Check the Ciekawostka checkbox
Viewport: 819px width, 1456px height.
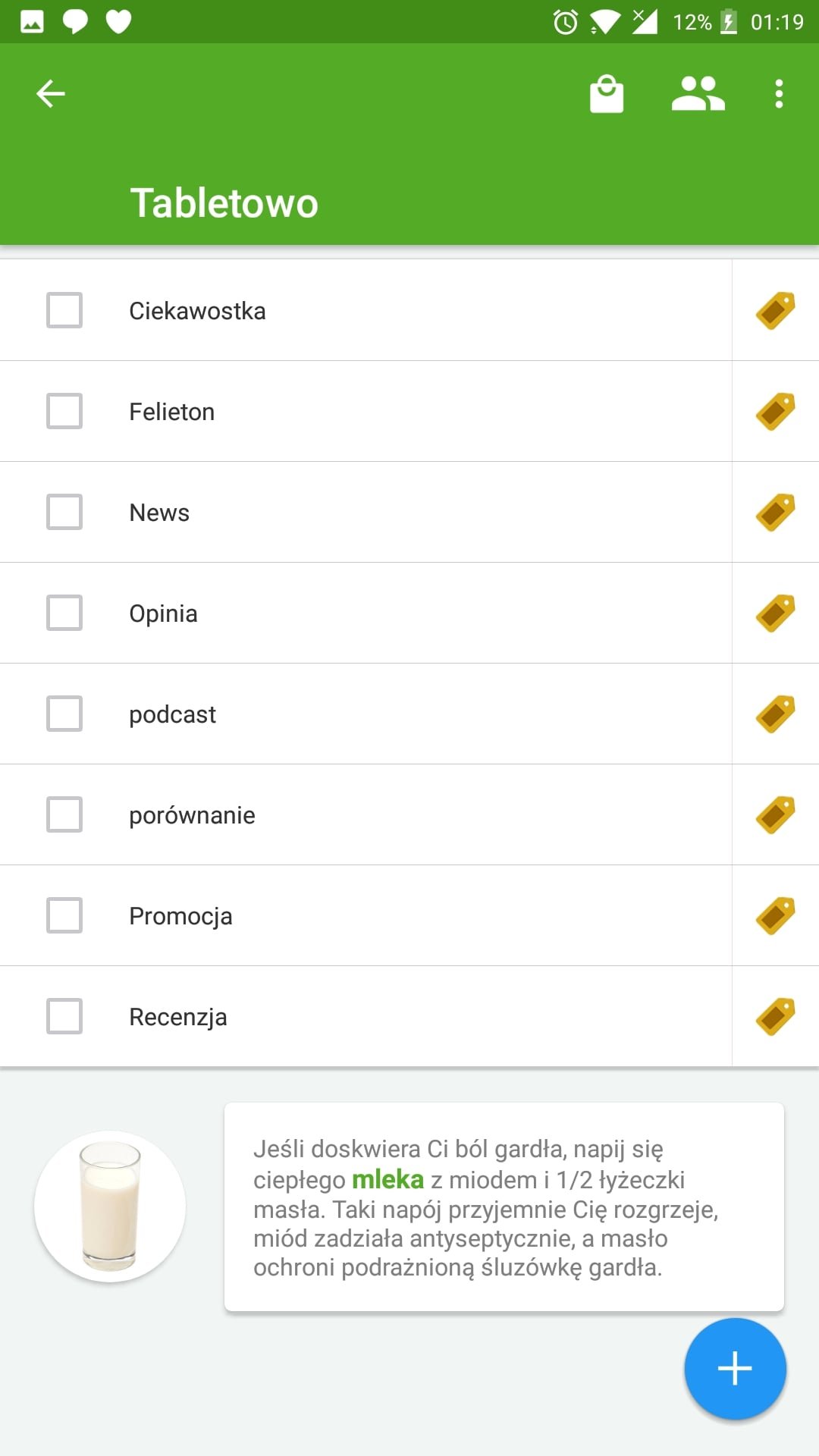64,310
